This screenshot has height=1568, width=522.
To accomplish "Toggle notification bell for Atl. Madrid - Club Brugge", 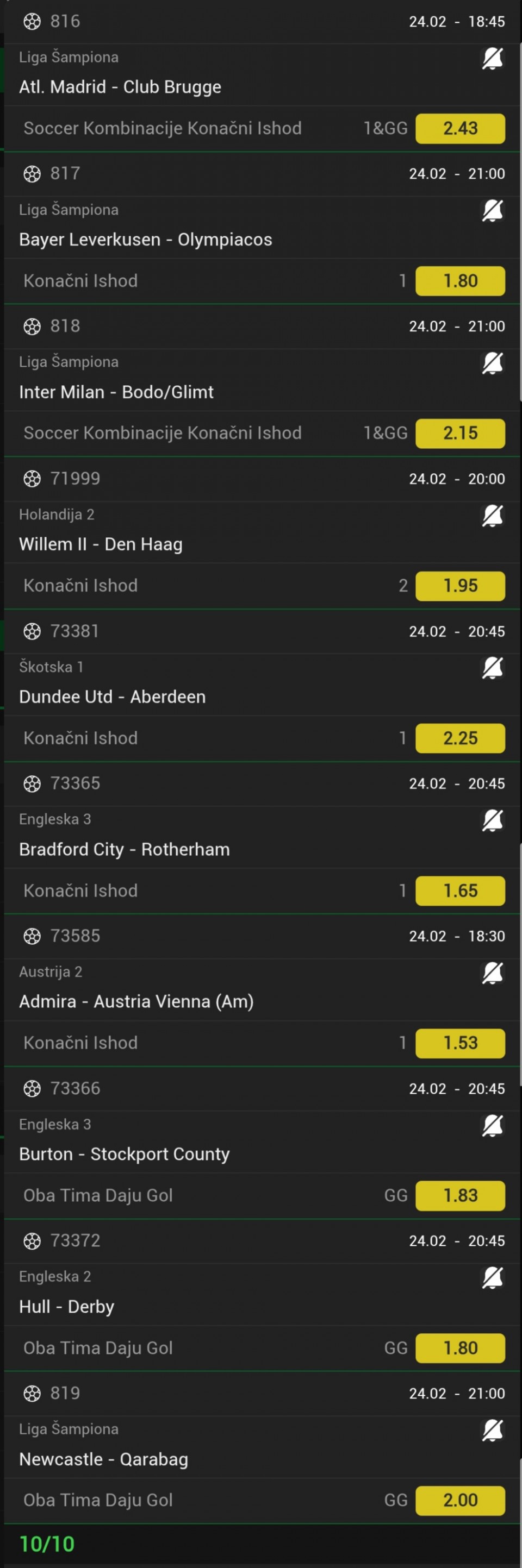I will [x=492, y=59].
